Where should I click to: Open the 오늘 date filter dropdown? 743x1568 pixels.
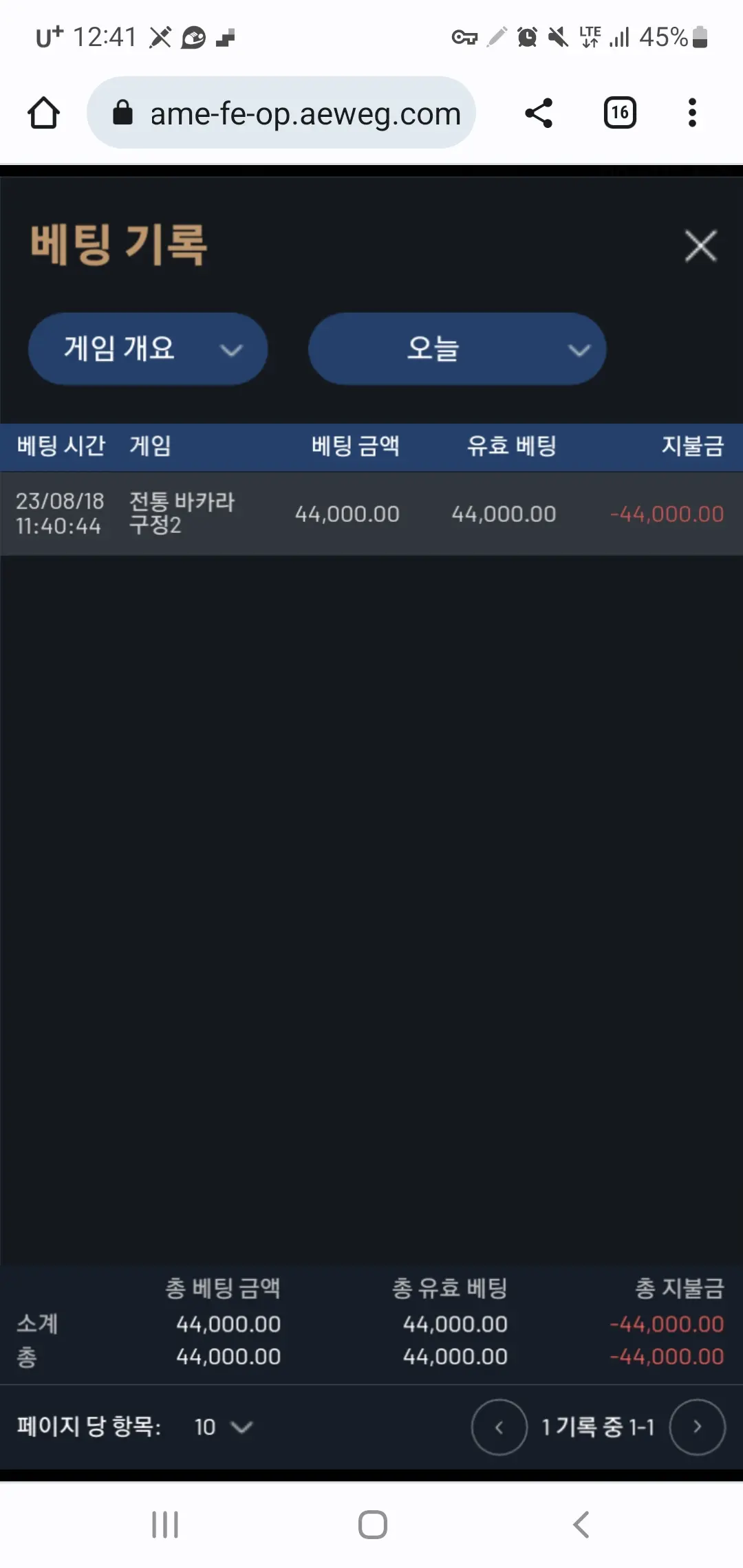pyautogui.click(x=457, y=349)
